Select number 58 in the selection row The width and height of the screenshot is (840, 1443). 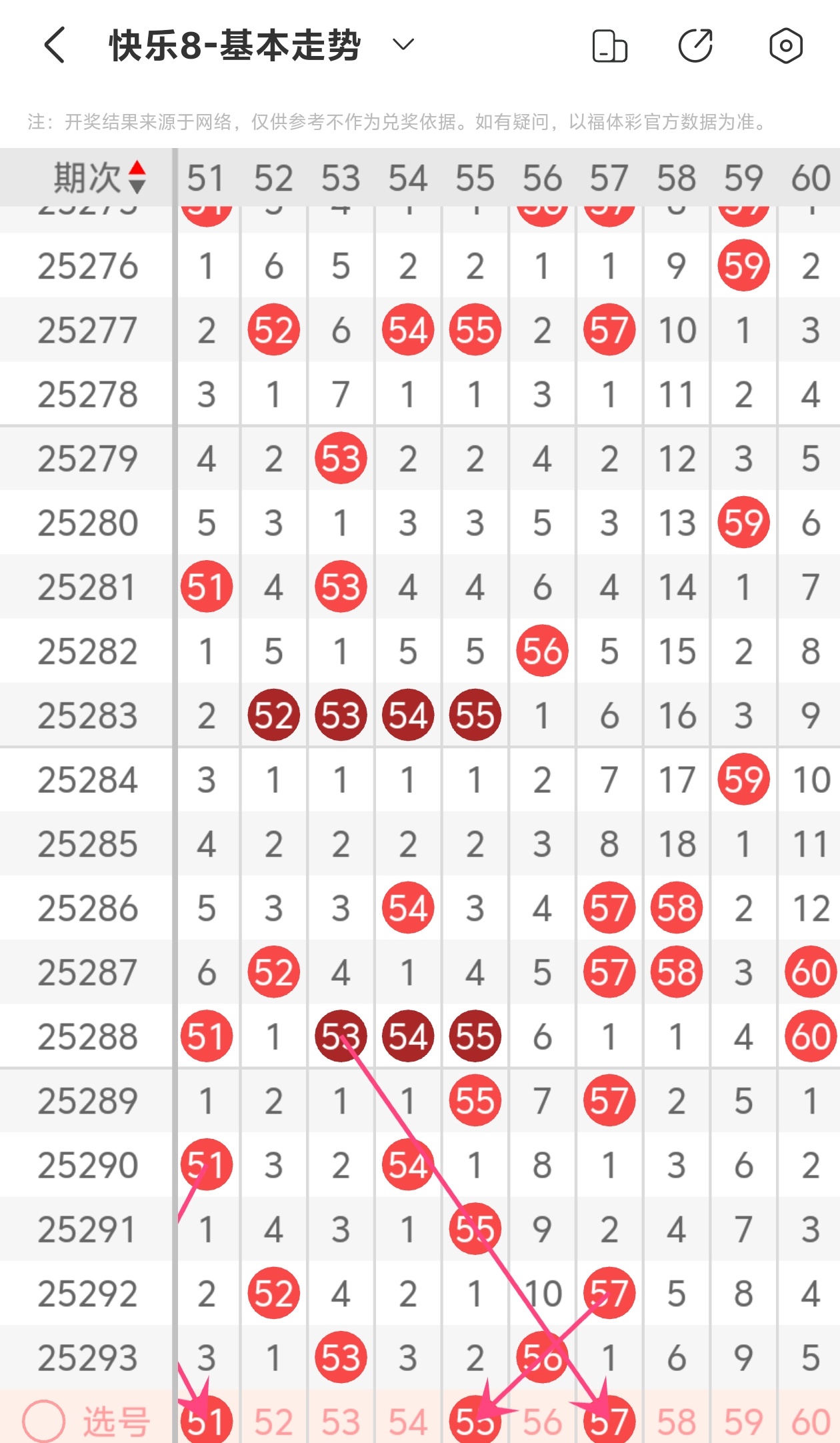pos(677,1421)
